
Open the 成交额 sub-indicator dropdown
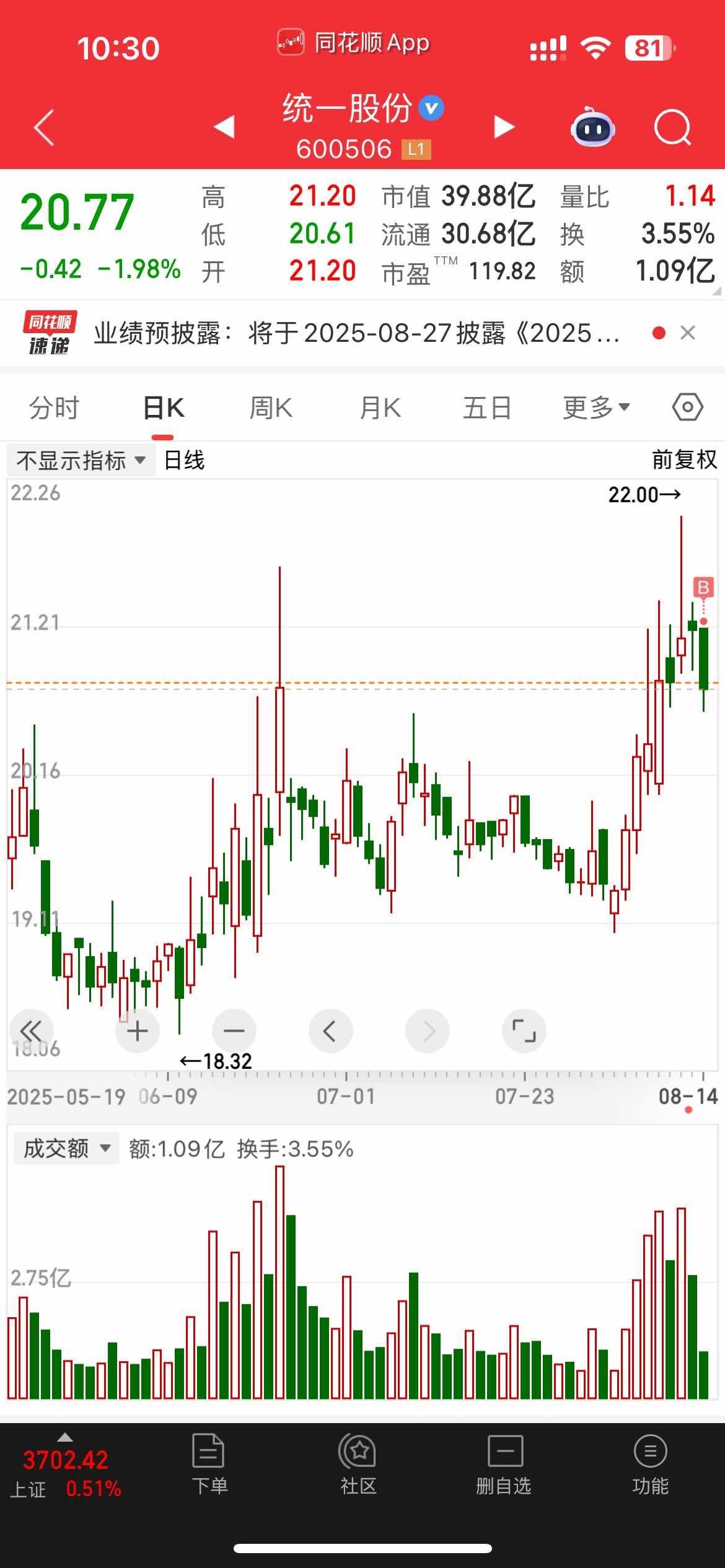[x=67, y=1149]
